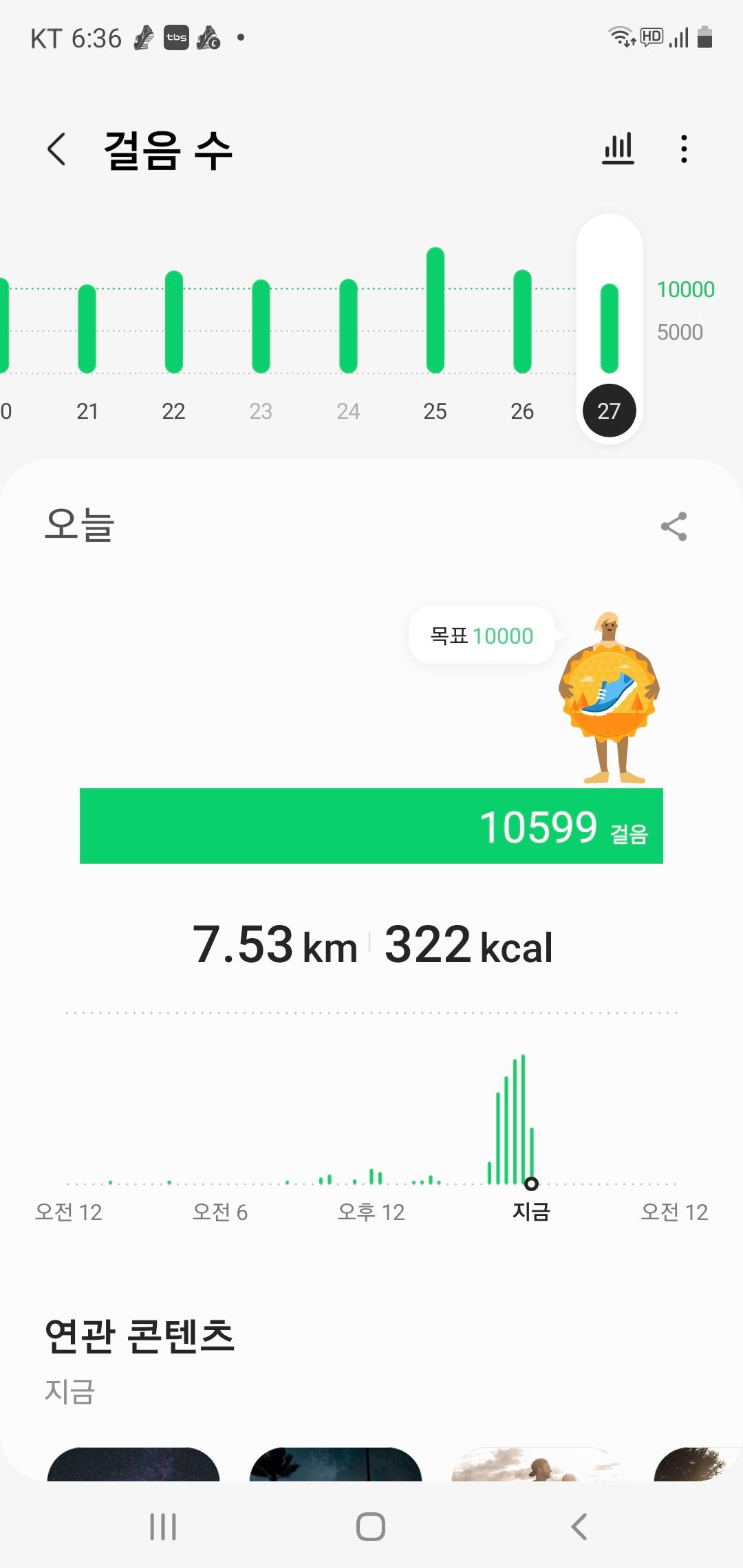Tap the system home button
The height and width of the screenshot is (1568, 743).
371,1527
